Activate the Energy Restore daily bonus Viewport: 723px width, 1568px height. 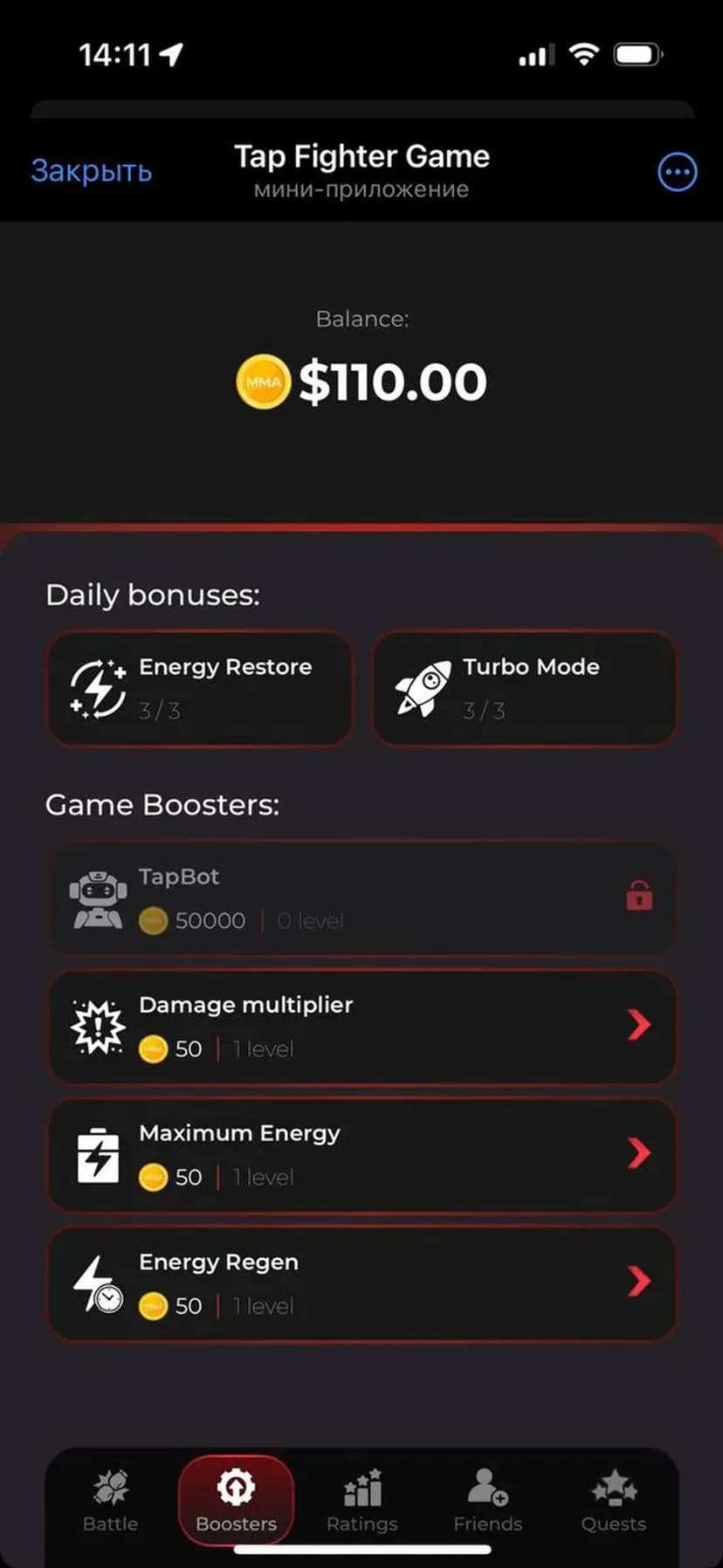tap(199, 689)
